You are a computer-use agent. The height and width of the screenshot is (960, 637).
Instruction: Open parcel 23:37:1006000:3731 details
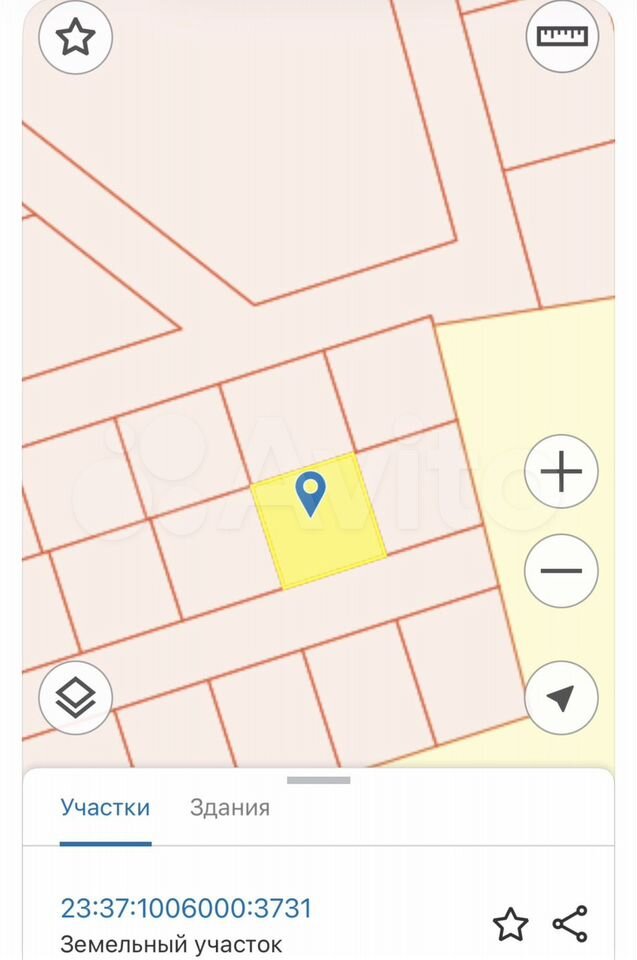point(186,908)
